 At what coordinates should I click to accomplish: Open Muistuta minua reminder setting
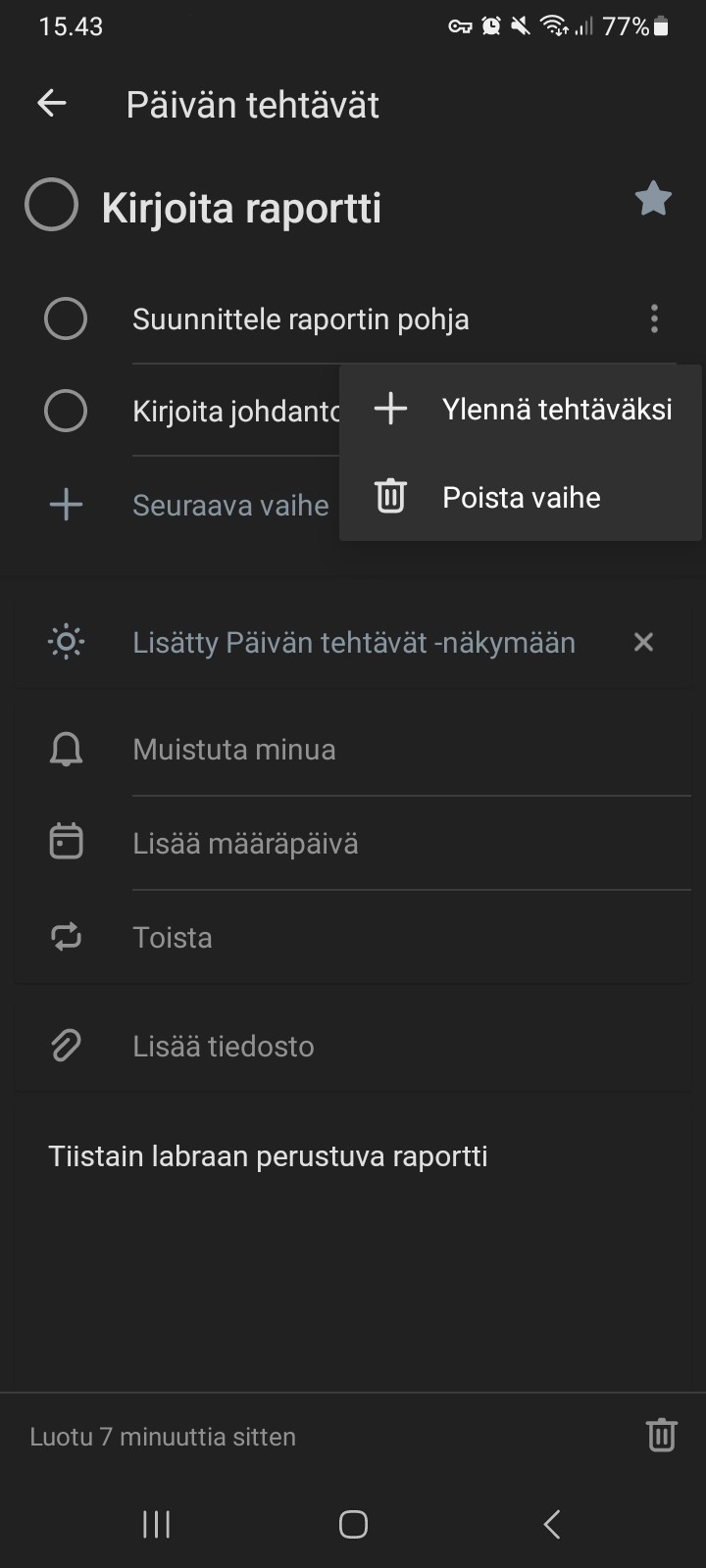click(x=353, y=750)
